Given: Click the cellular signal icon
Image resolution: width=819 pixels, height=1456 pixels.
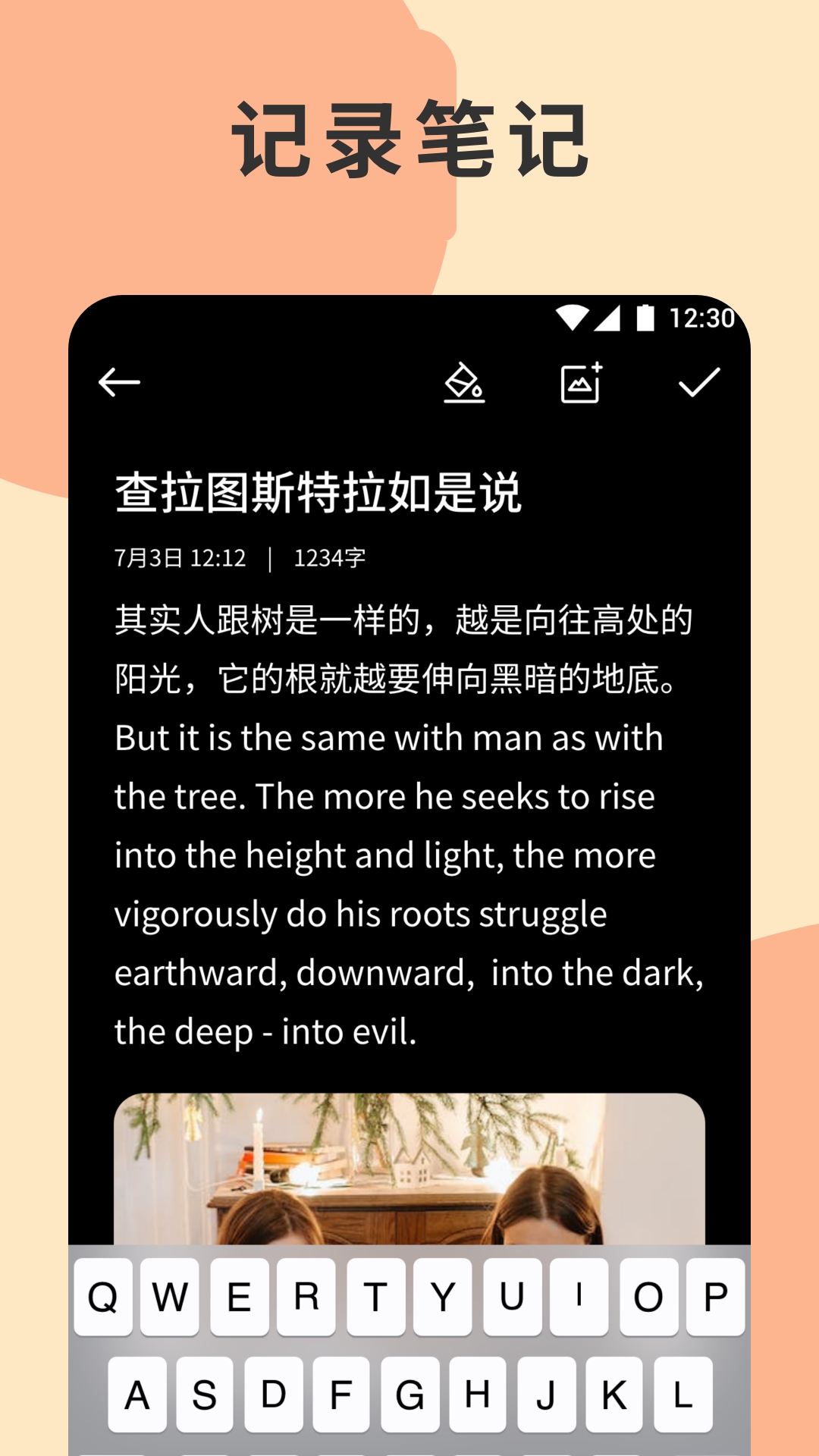Looking at the screenshot, I should (x=609, y=318).
